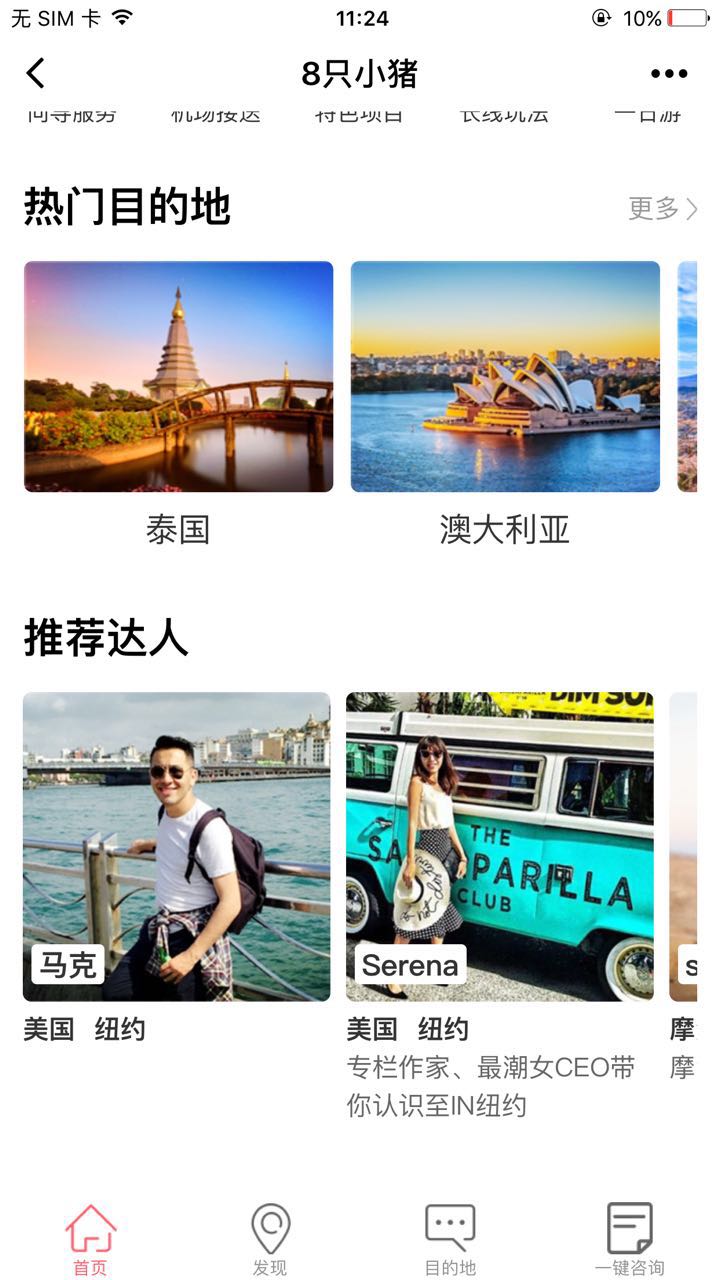This screenshot has width=720, height=1280.
Task: View more popular destinations via 更多
Action: [662, 208]
